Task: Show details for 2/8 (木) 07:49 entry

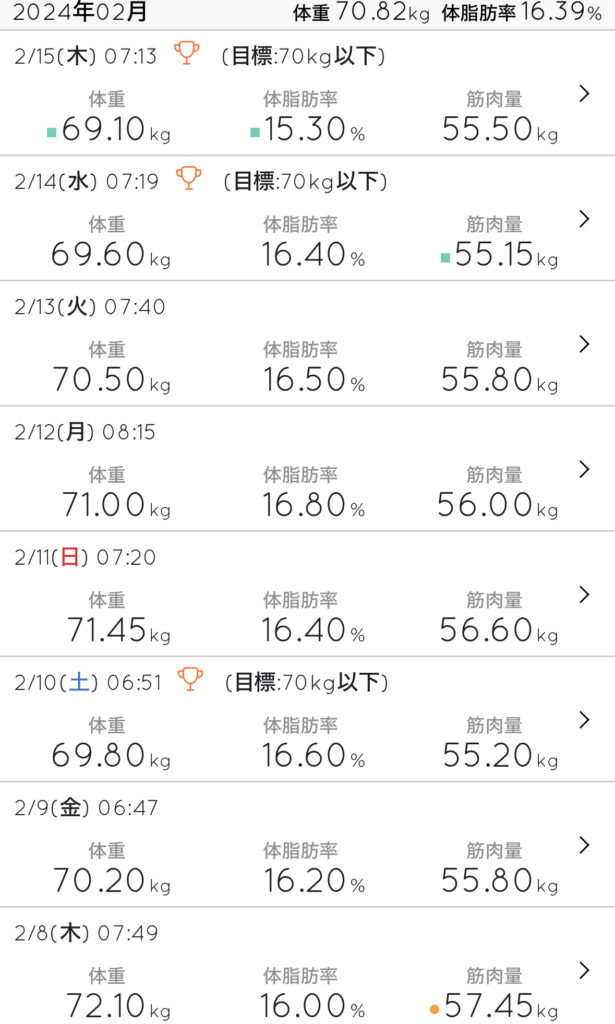Action: pos(585,970)
